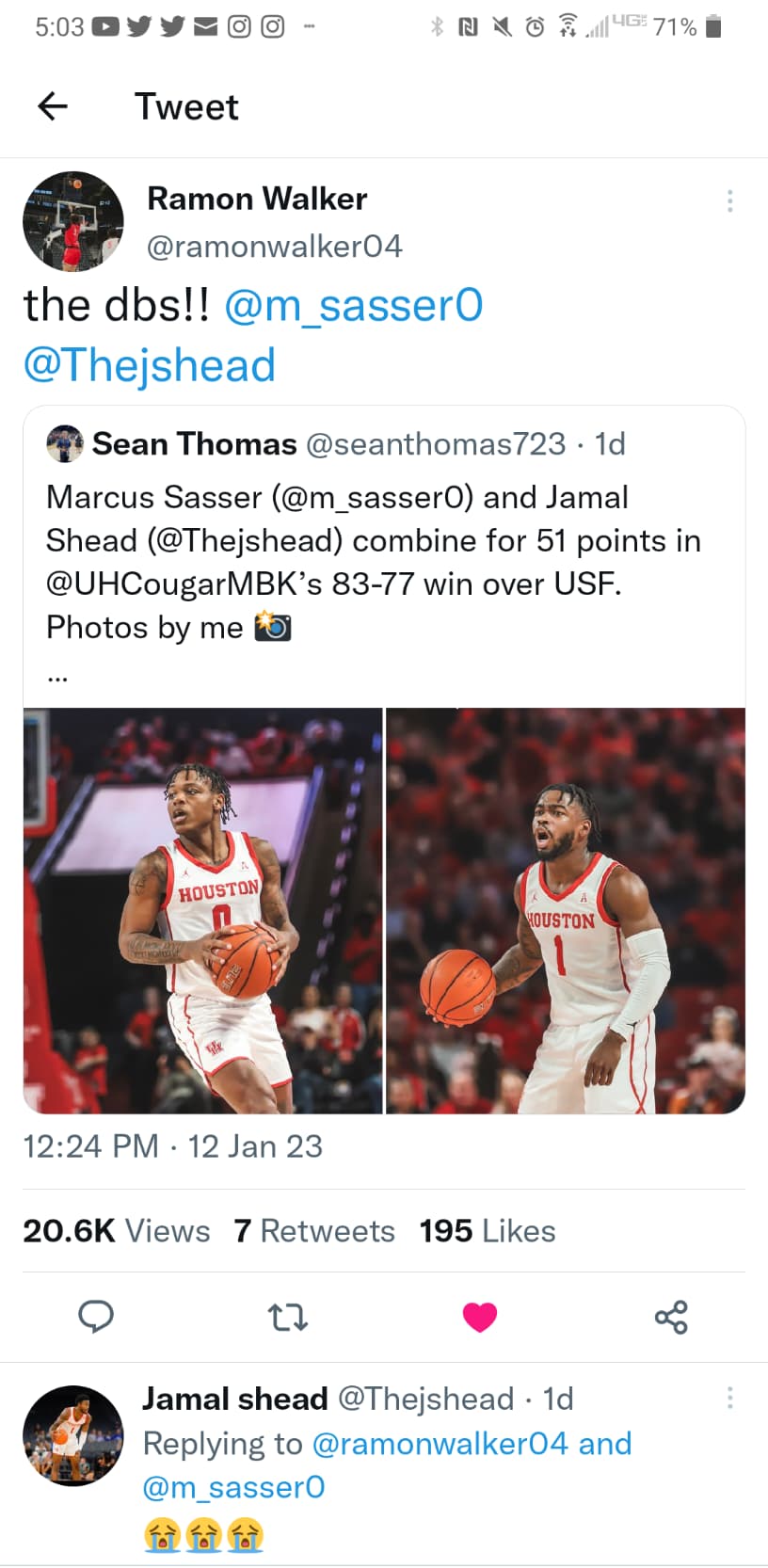Open overflow menu on Jamal shead's reply
The height and width of the screenshot is (1568, 768).
tap(729, 1398)
